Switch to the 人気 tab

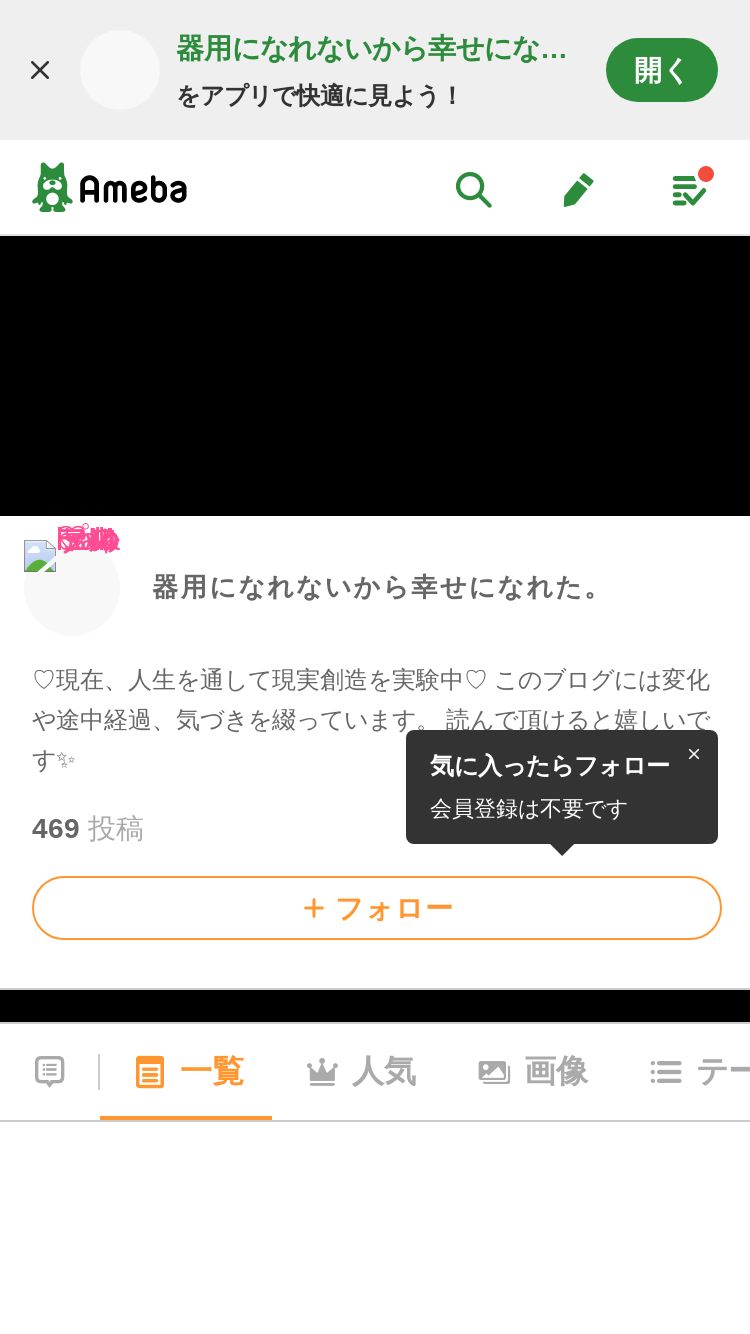361,1072
